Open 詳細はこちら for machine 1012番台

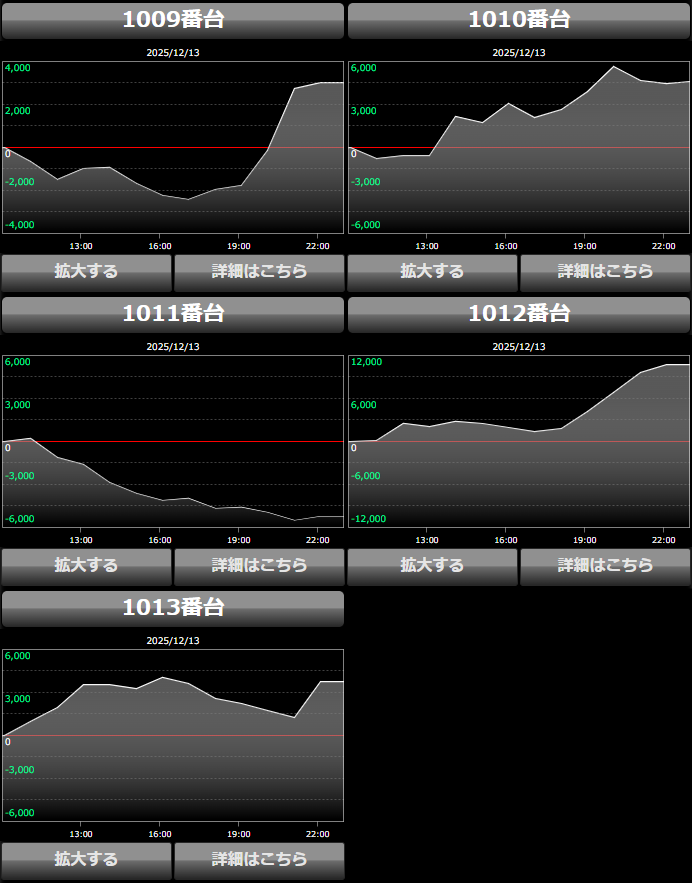pyautogui.click(x=605, y=565)
